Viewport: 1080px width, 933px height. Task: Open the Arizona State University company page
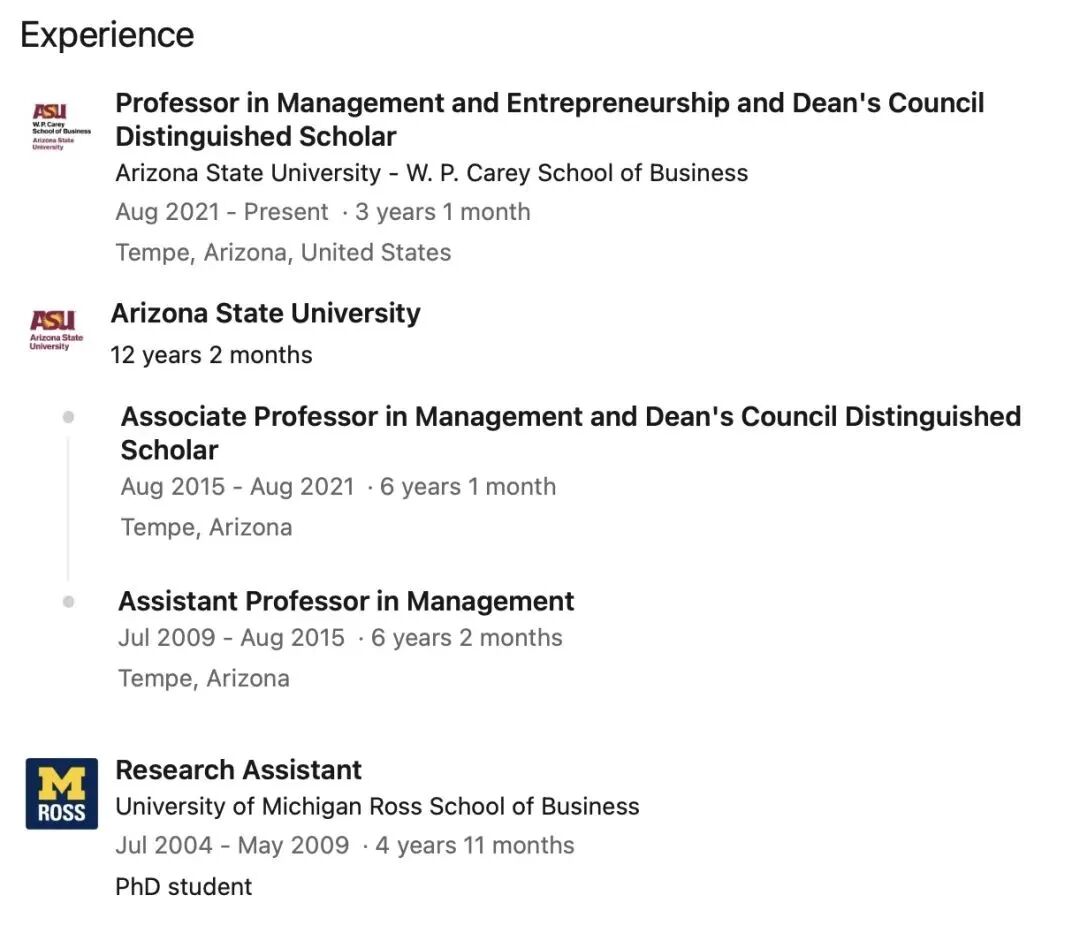click(265, 313)
